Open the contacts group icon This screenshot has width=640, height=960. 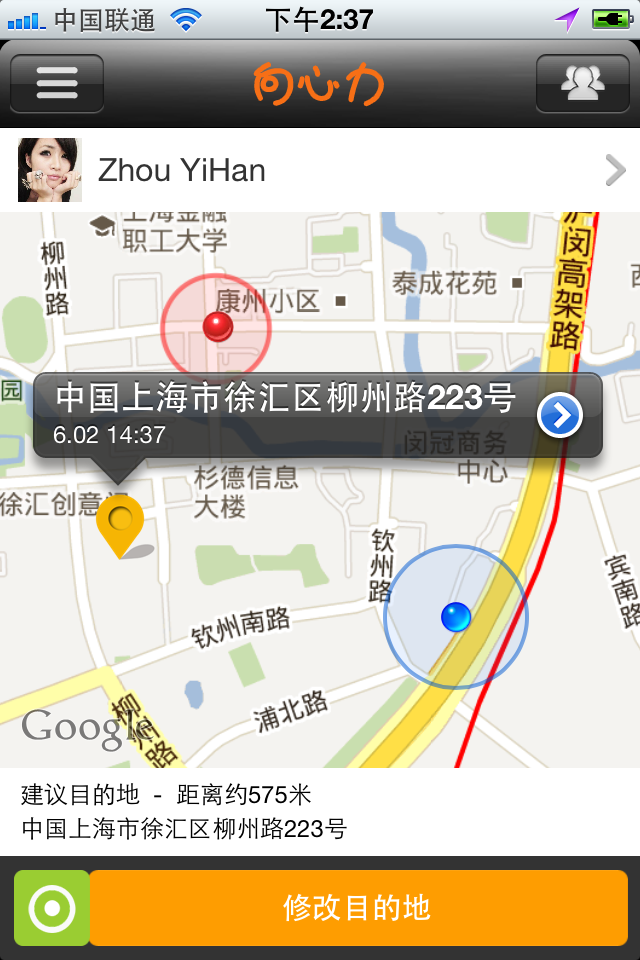click(x=582, y=83)
